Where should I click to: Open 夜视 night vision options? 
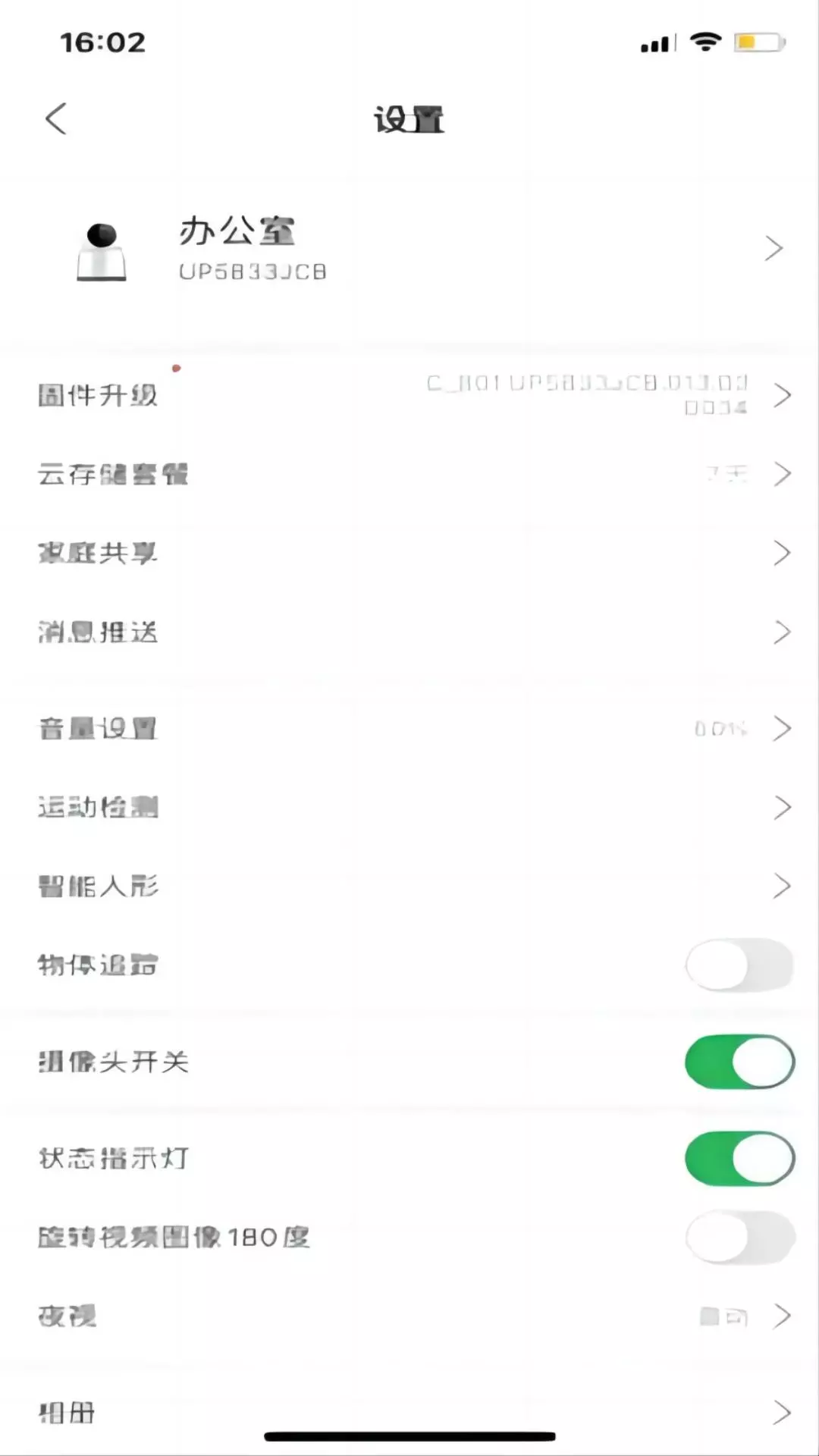tap(409, 1316)
